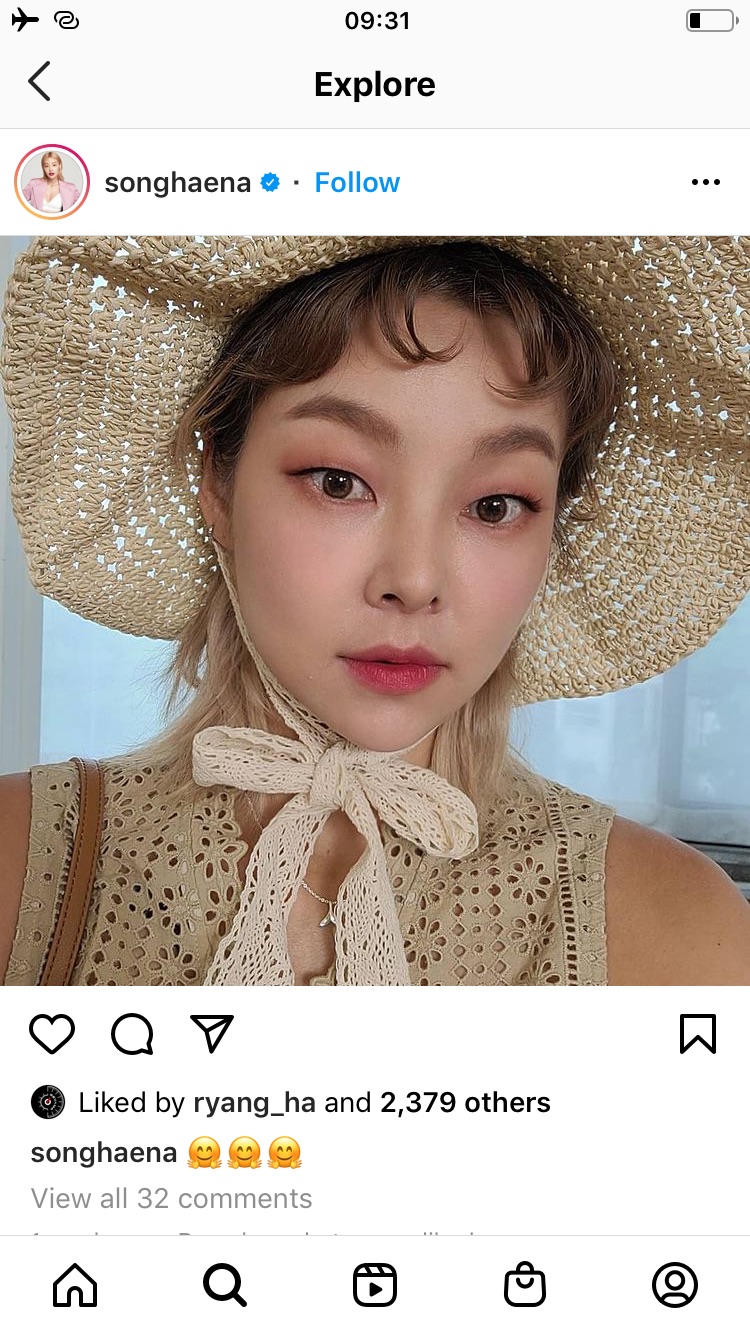
Task: See the 2,379 others who liked
Action: click(x=465, y=1103)
